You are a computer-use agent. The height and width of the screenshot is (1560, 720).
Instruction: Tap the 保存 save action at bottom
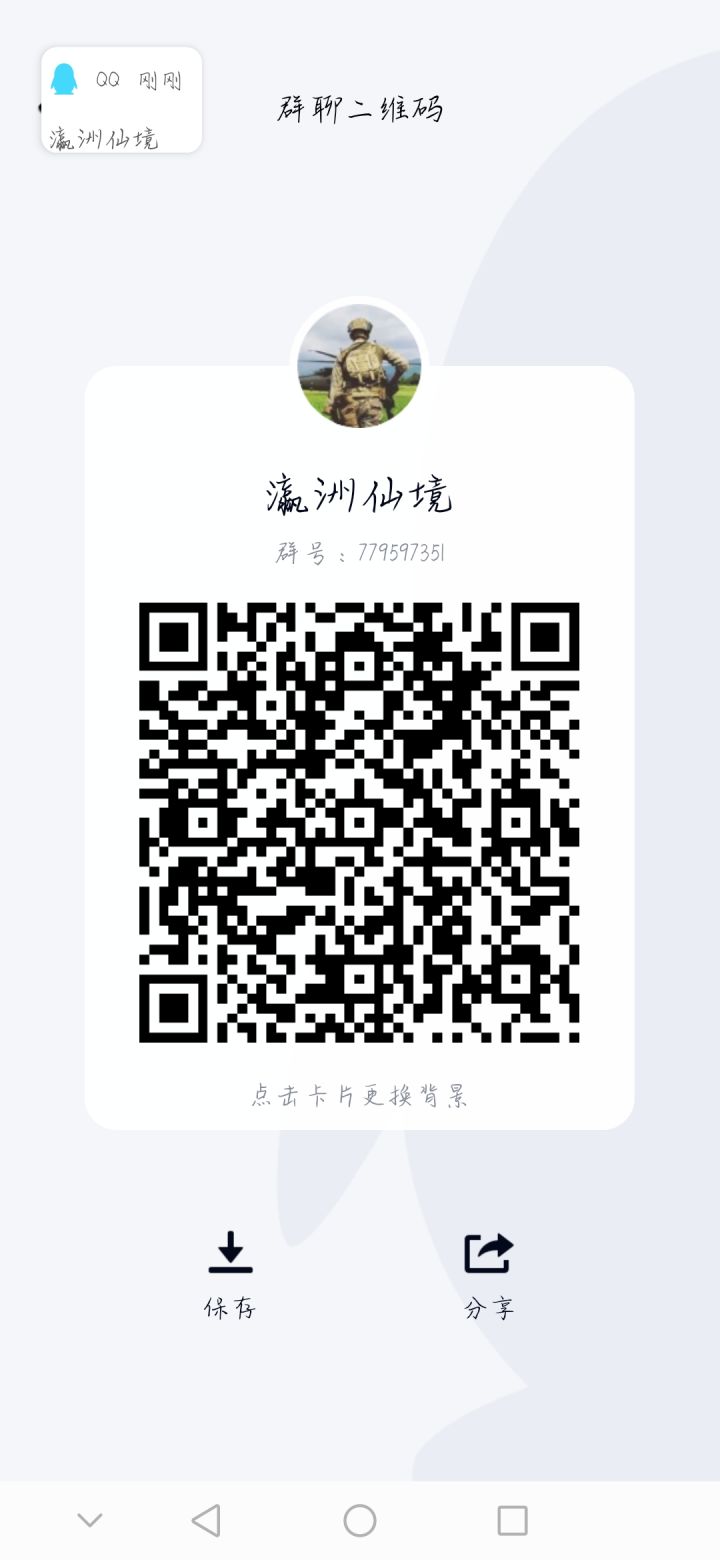click(x=228, y=1305)
